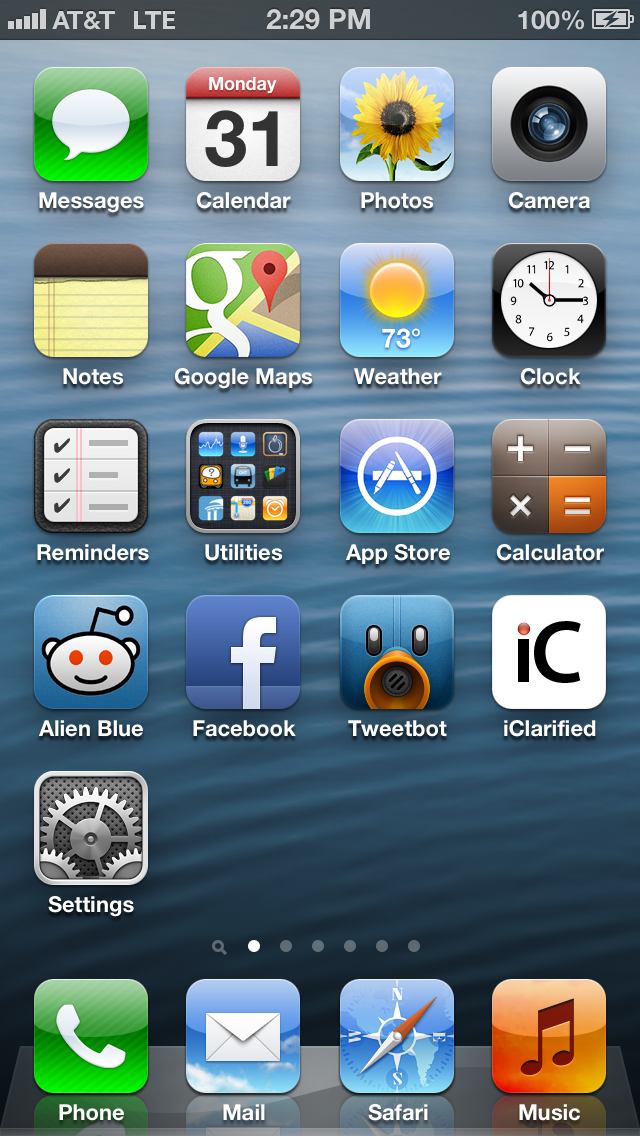
Task: Launch the Calendar app
Action: (243, 124)
